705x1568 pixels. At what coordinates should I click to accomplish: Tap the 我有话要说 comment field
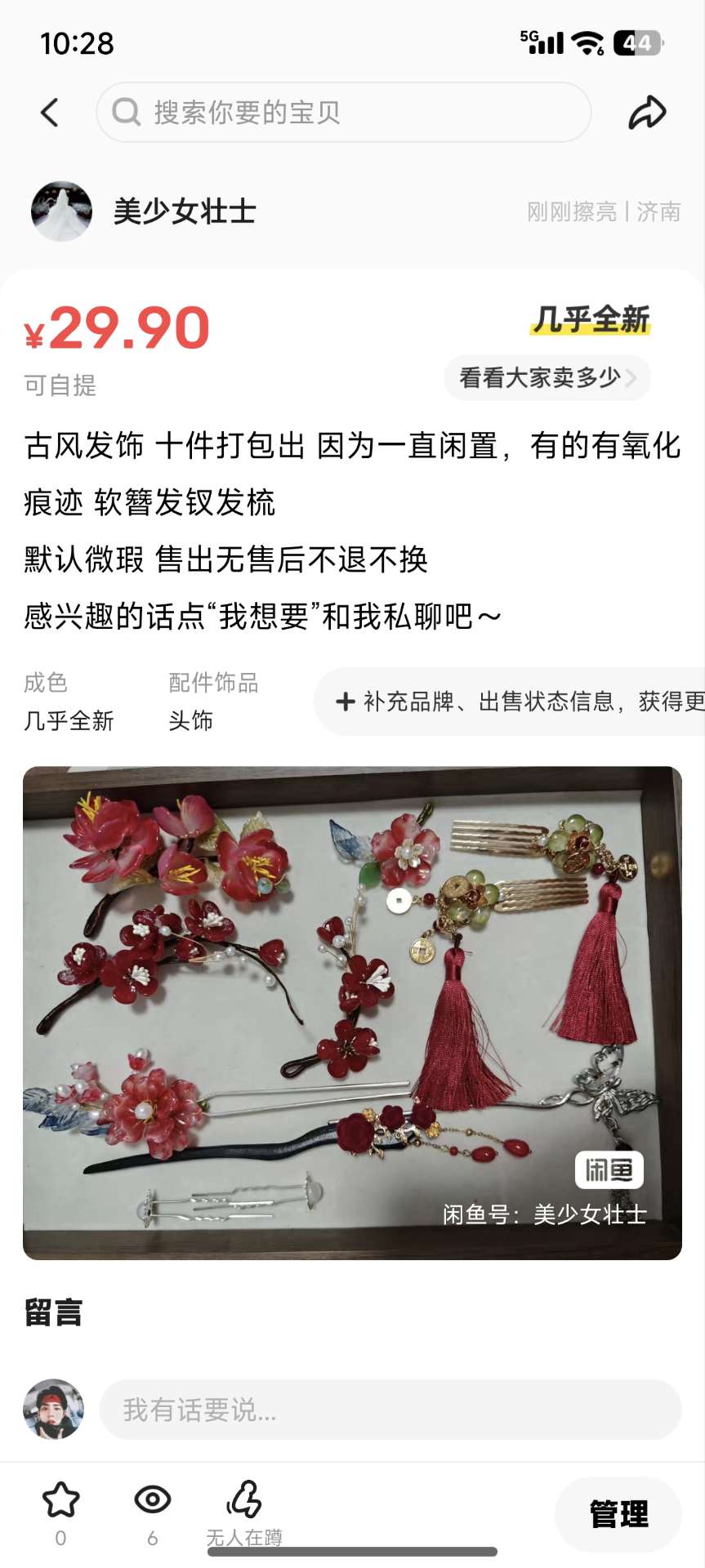click(390, 1410)
